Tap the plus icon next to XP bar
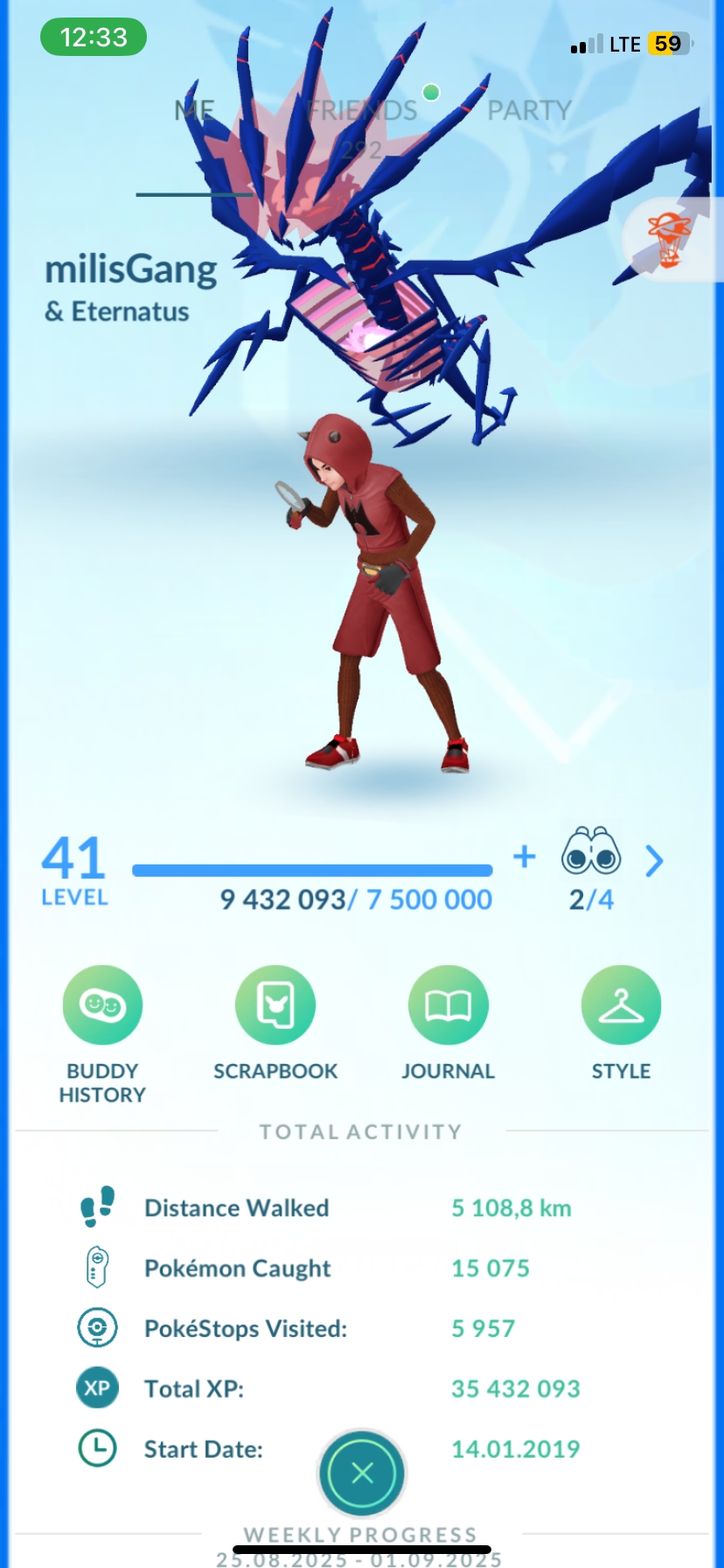 point(524,857)
